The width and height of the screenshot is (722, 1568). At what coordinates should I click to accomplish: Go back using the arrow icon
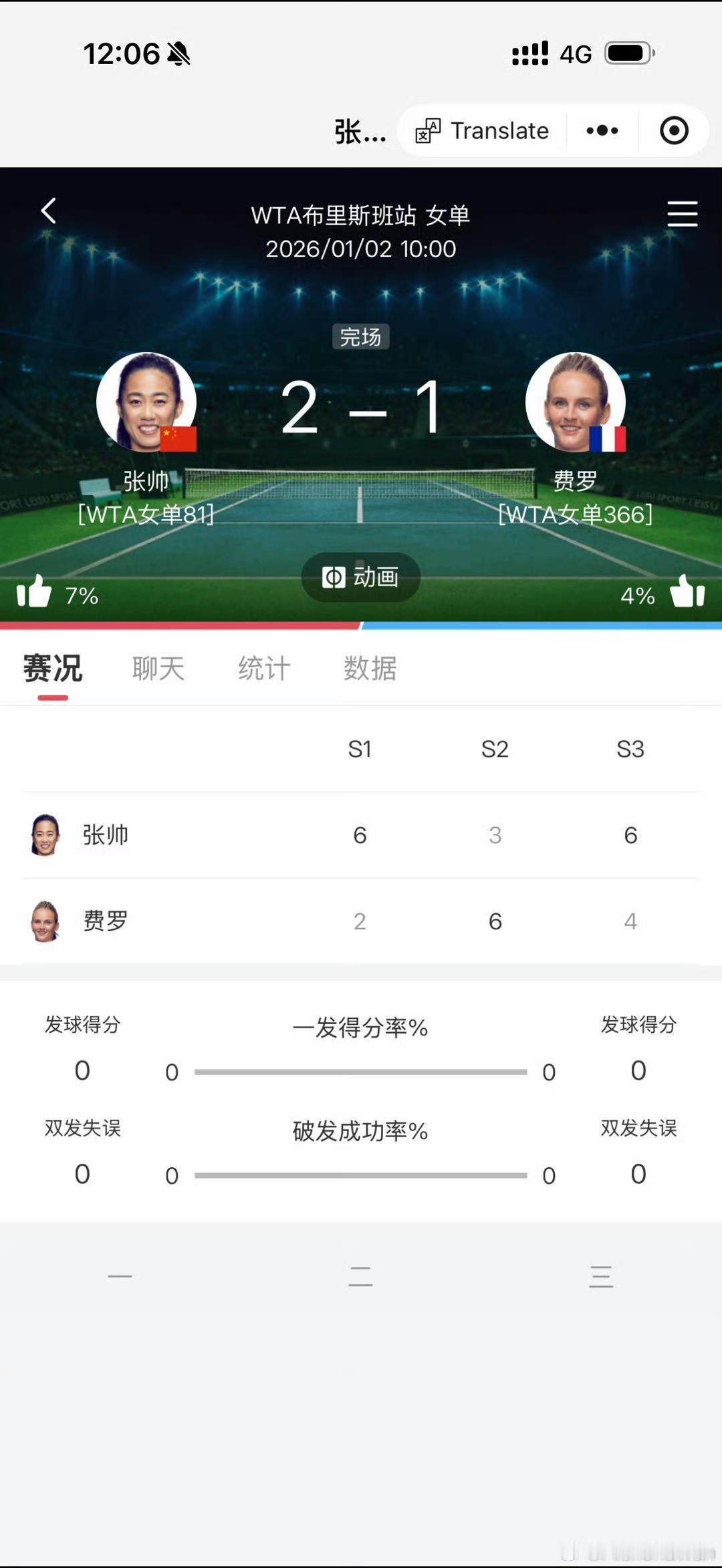pos(48,211)
